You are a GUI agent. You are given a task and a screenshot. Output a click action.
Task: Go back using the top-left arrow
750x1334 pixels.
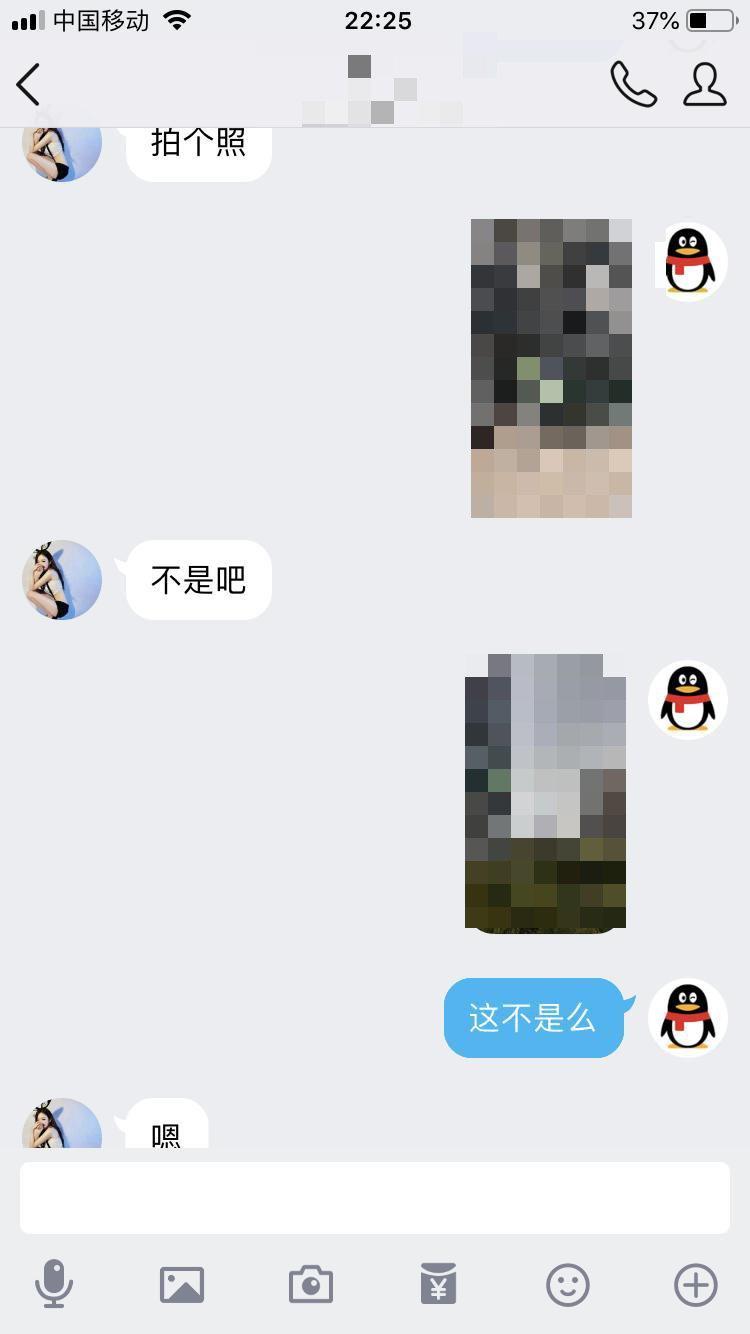[29, 85]
